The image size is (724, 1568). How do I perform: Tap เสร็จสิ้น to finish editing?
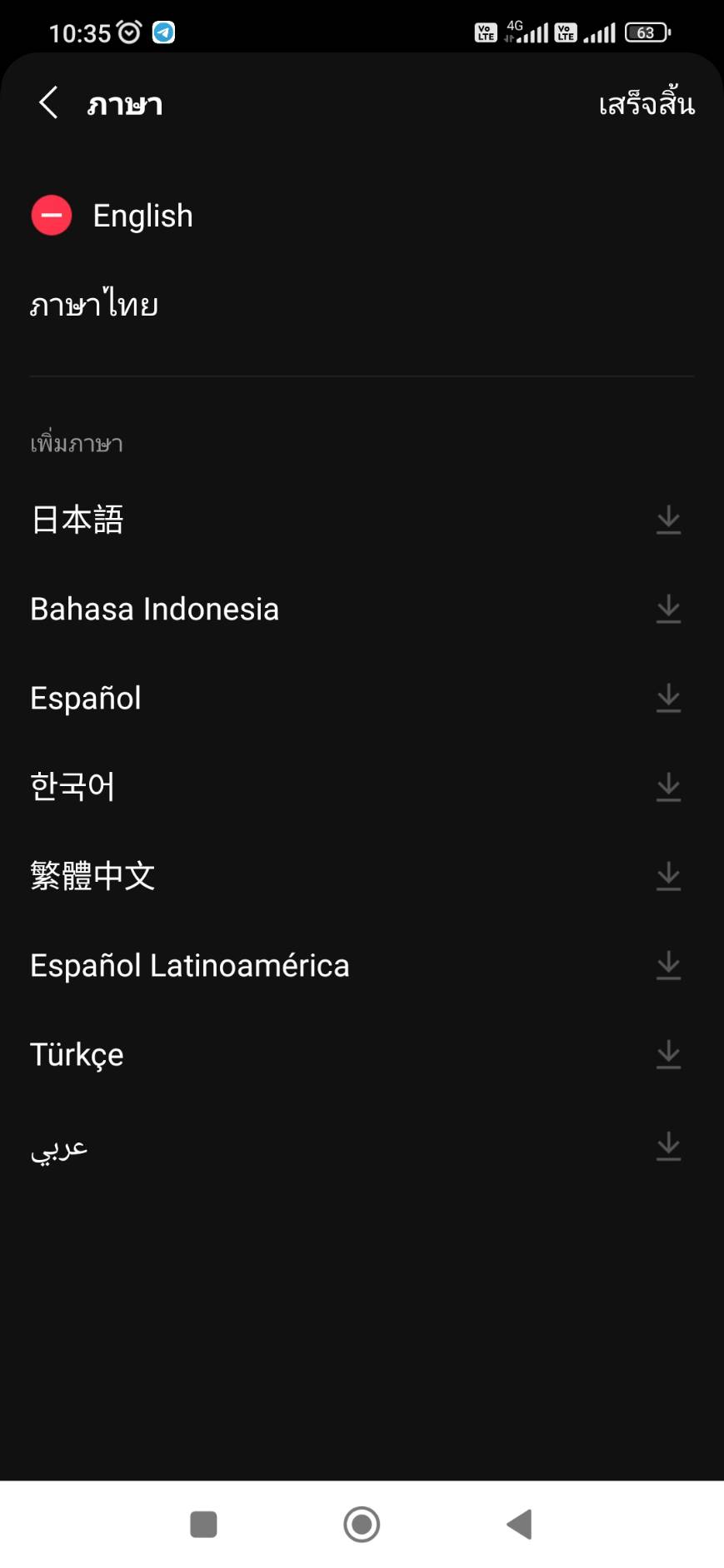tap(646, 104)
